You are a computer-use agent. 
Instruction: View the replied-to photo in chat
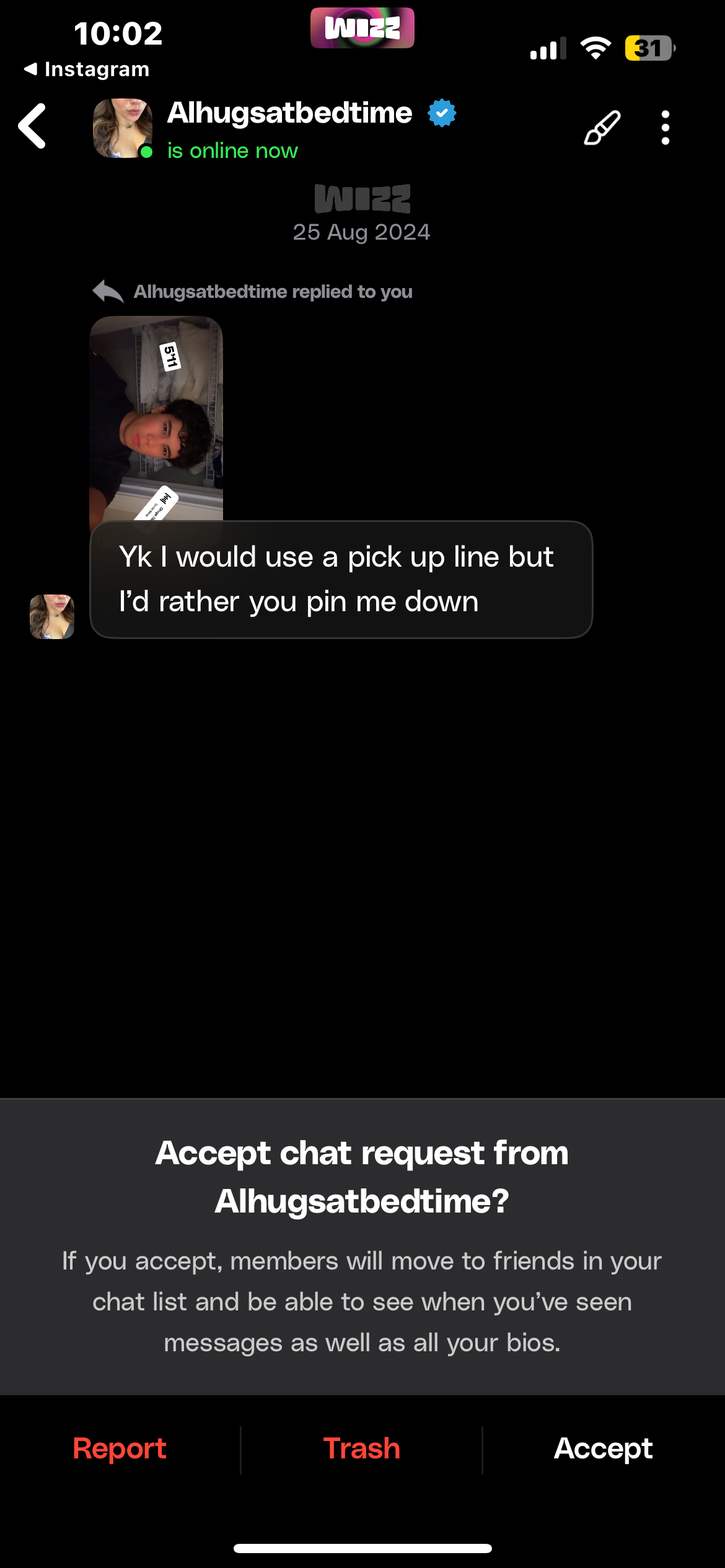coord(156,419)
